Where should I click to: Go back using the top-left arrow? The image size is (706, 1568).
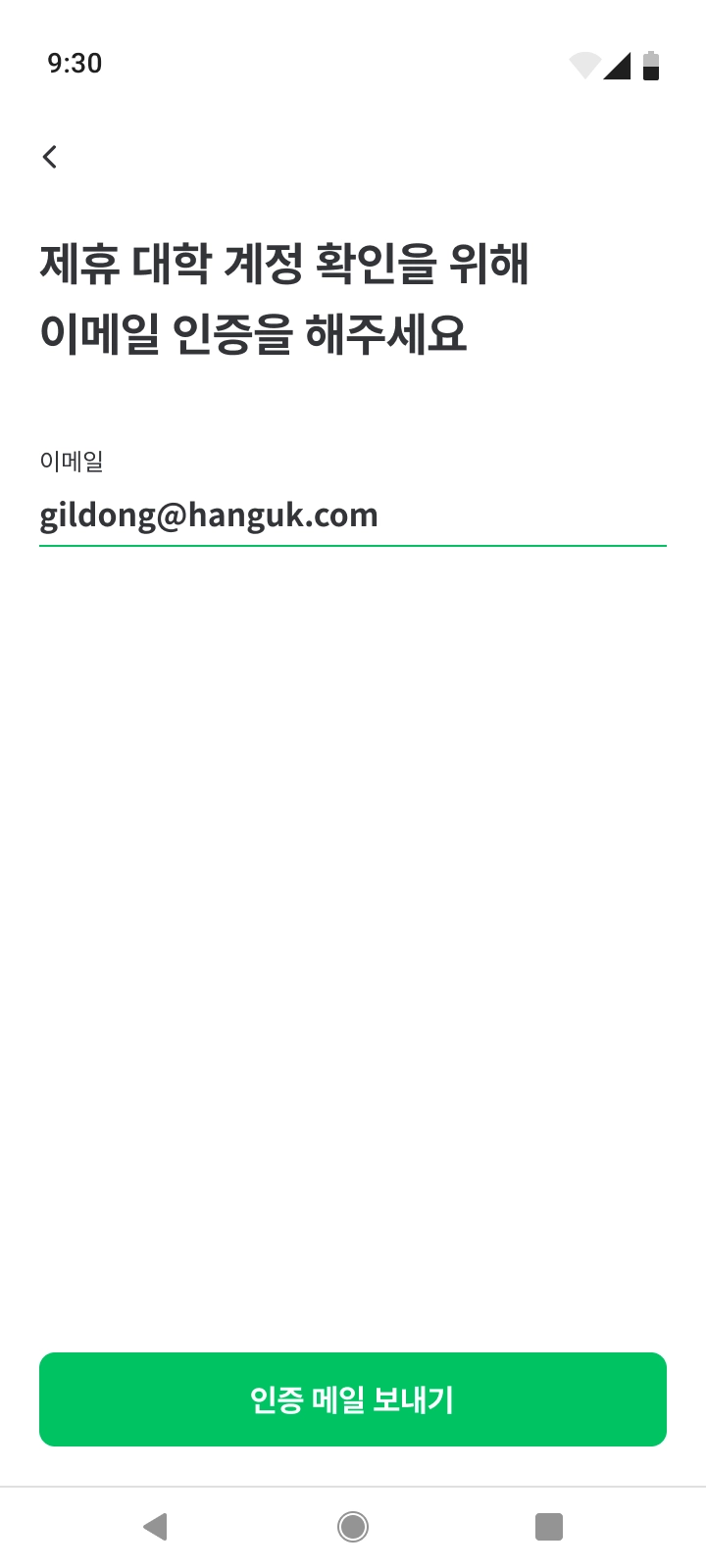click(x=50, y=157)
